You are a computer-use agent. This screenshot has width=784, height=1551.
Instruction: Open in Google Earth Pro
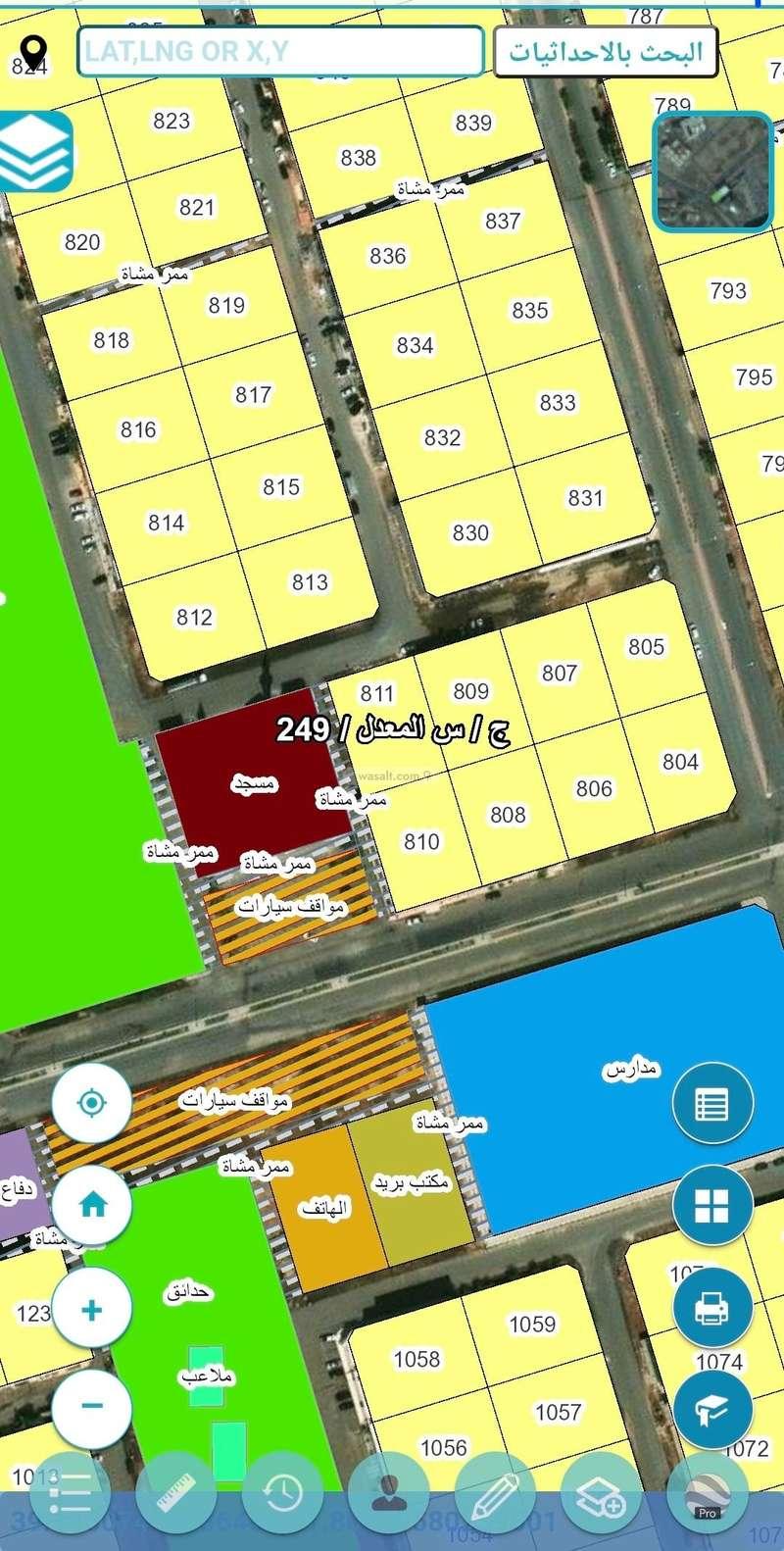707,1494
